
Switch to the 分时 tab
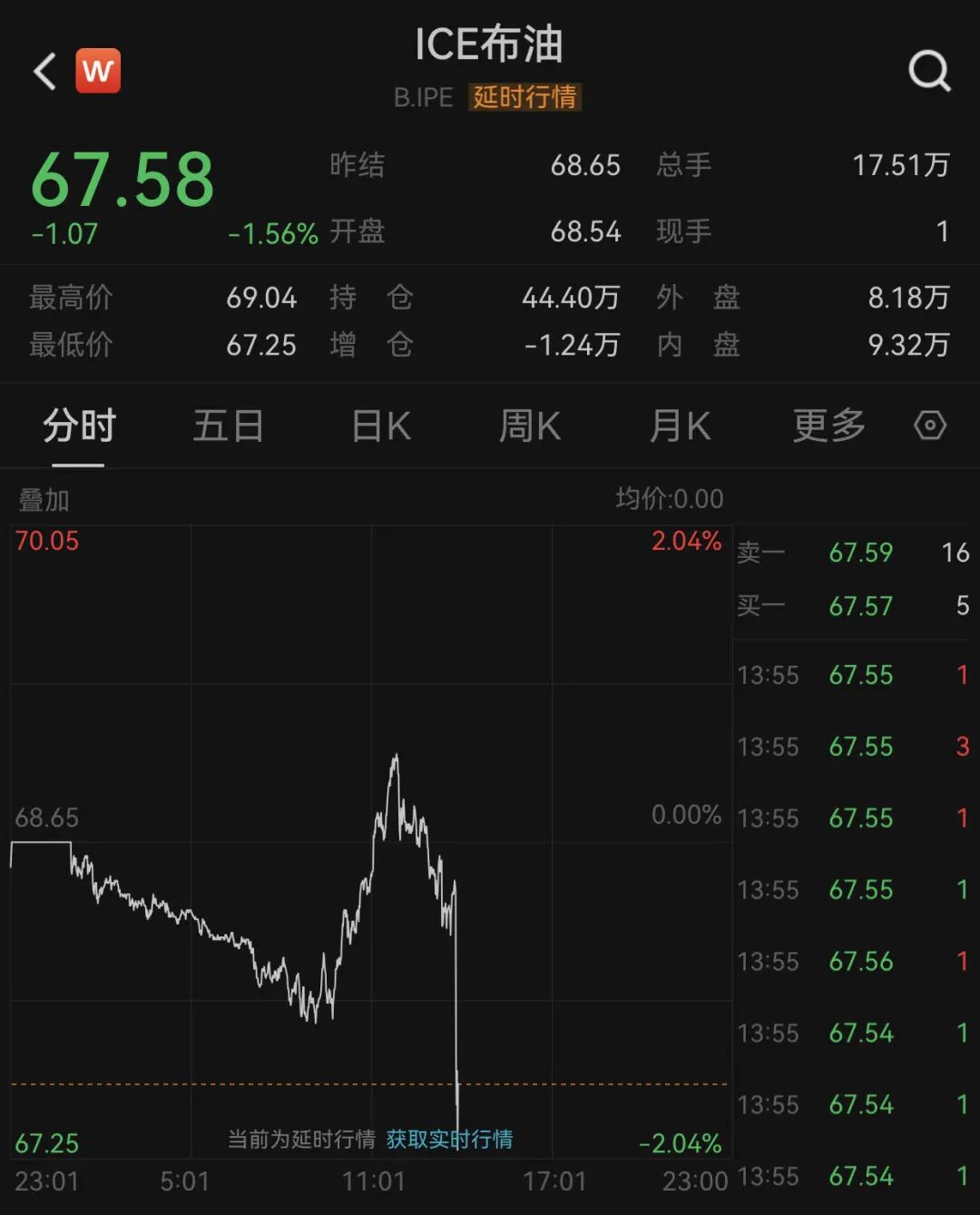click(79, 426)
